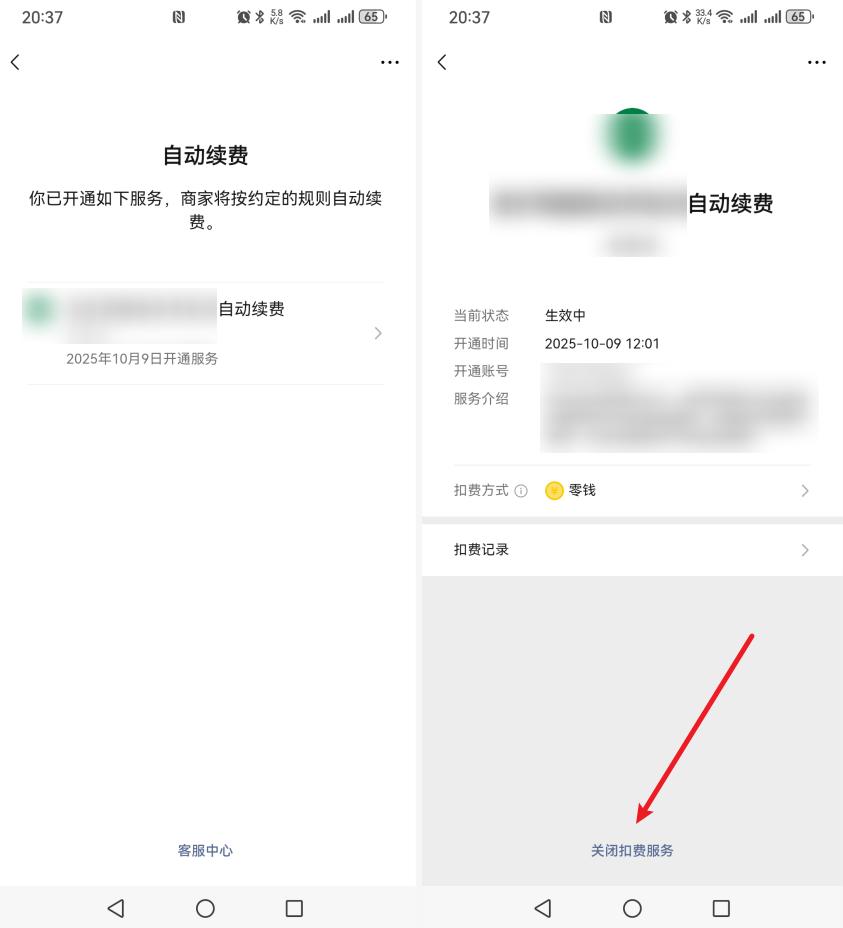
Task: Open 扣费记录
Action: point(632,550)
